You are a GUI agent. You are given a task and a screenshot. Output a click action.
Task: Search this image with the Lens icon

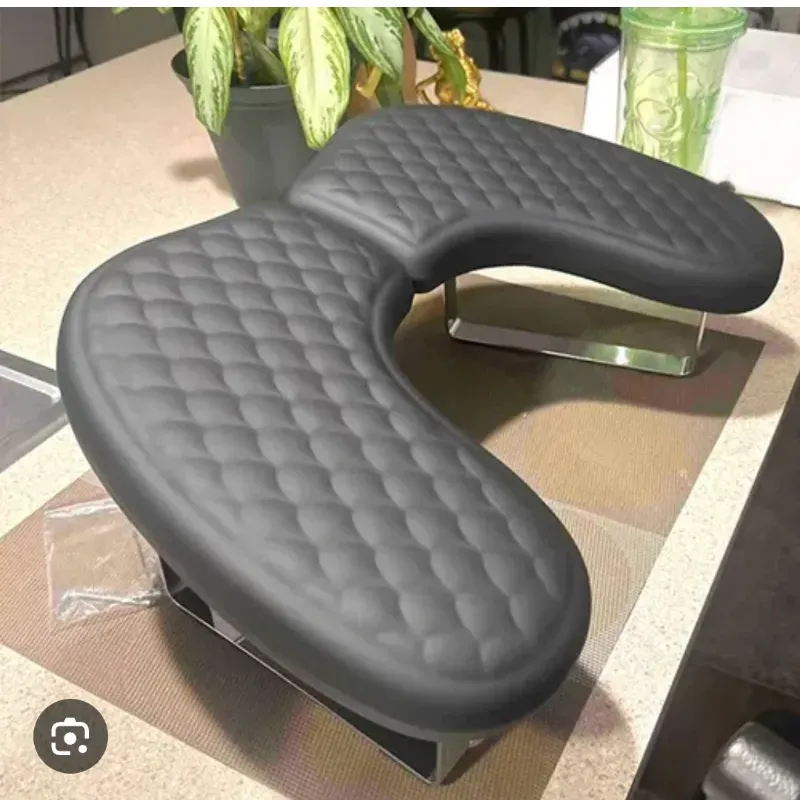tap(70, 736)
